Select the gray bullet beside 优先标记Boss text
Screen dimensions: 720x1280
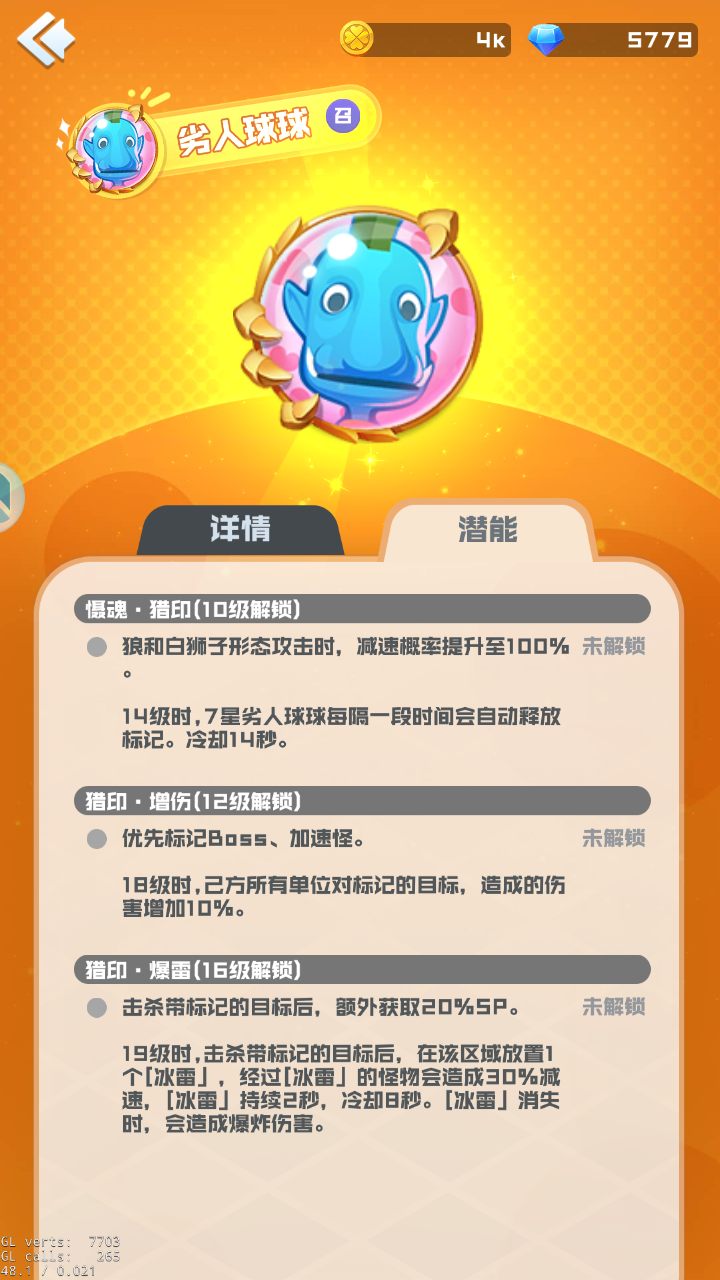coord(96,838)
